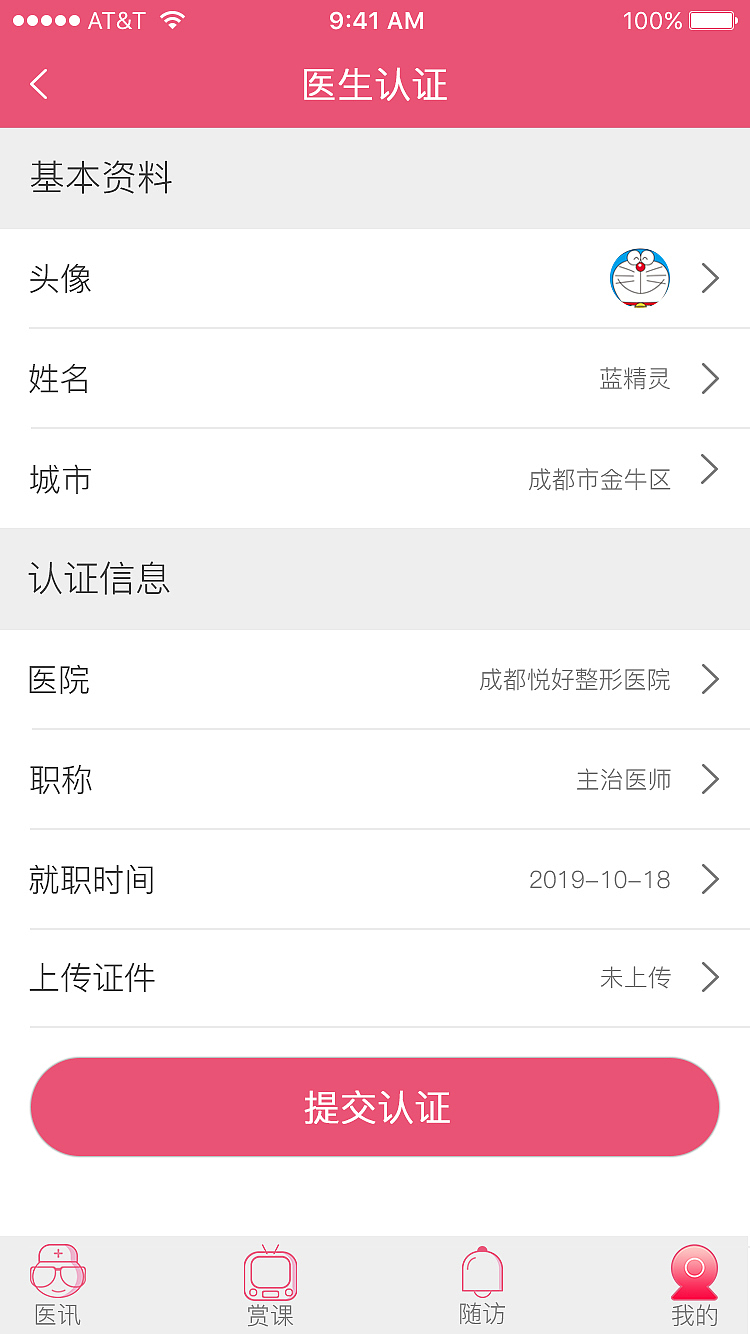
Task: Open the 医院 hospital row 成都悦好整形医院
Action: tap(375, 679)
